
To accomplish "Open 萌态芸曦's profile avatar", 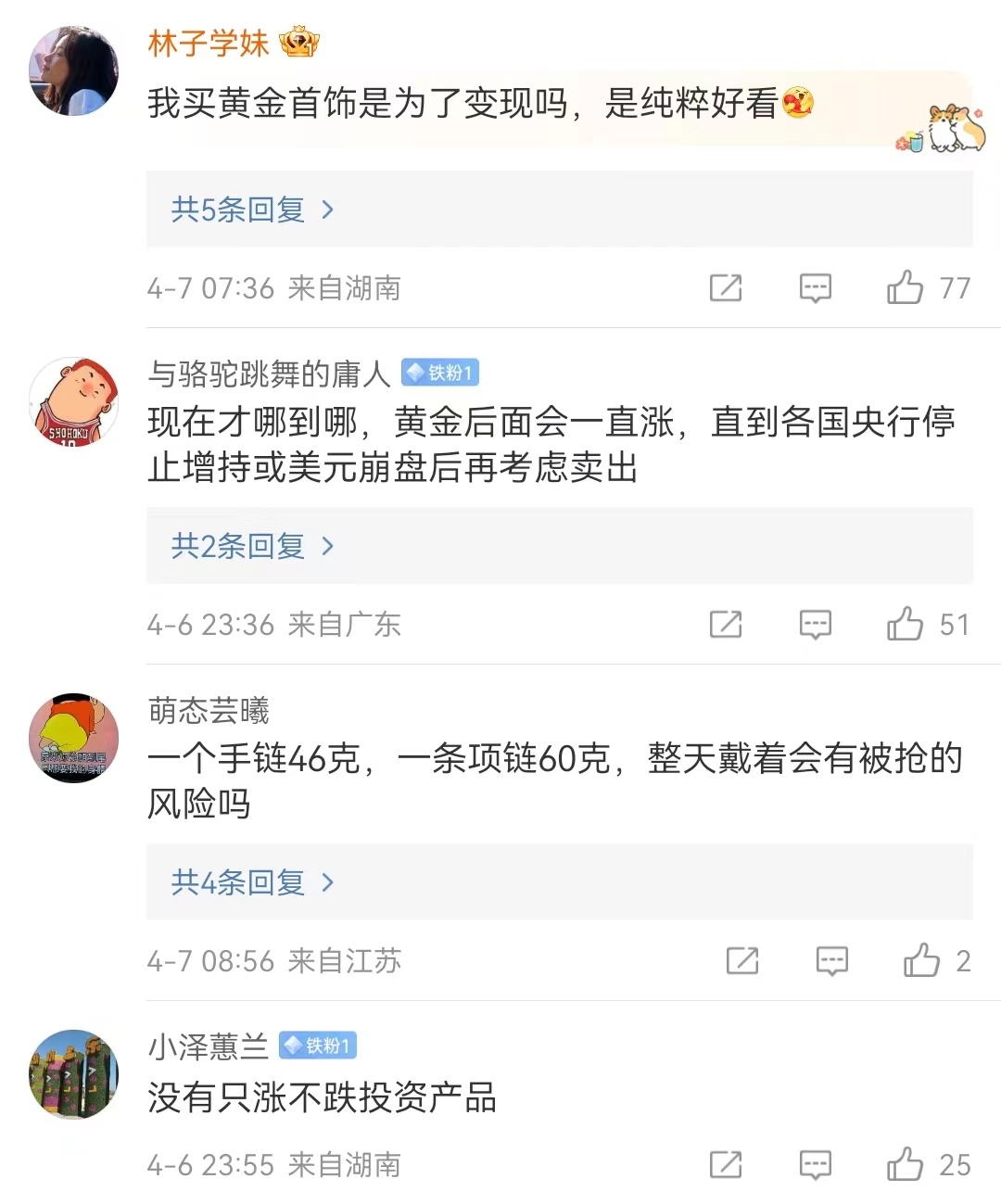I will (74, 738).
